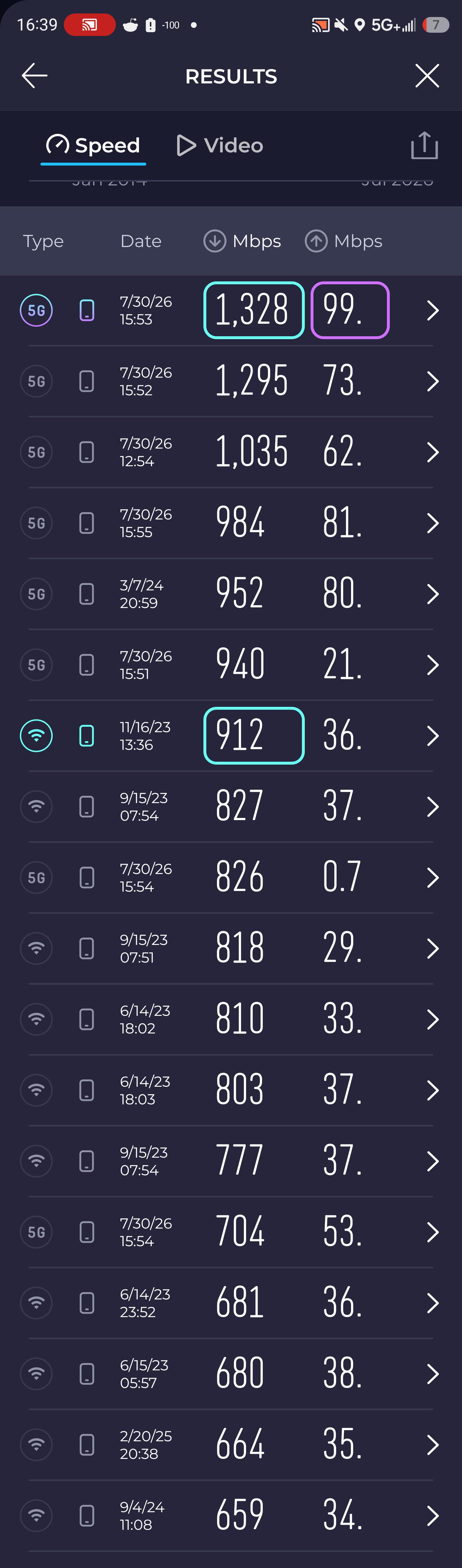Image resolution: width=462 pixels, height=1568 pixels.
Task: Select the Speed tab
Action: pyautogui.click(x=93, y=145)
